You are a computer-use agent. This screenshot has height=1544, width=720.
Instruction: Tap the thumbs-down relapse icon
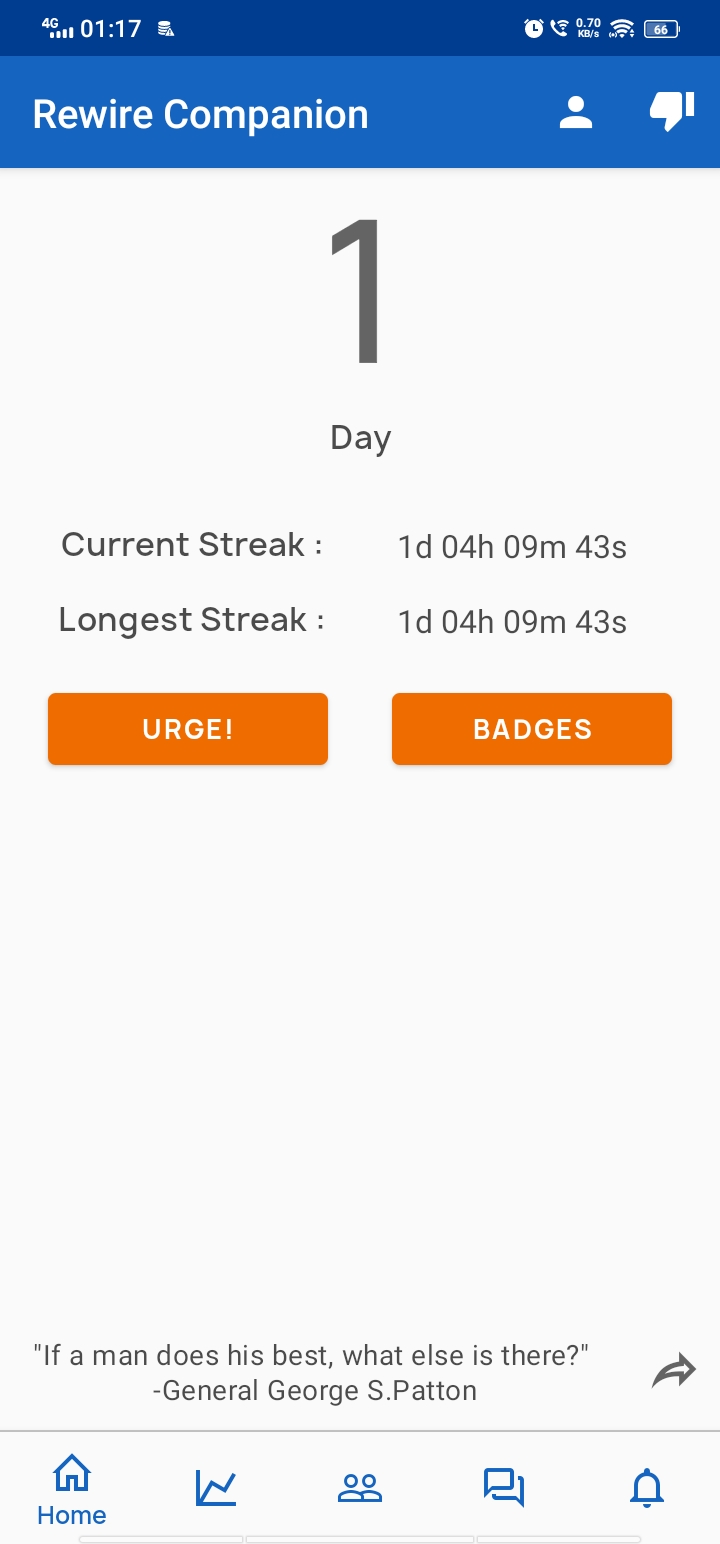coord(672,112)
